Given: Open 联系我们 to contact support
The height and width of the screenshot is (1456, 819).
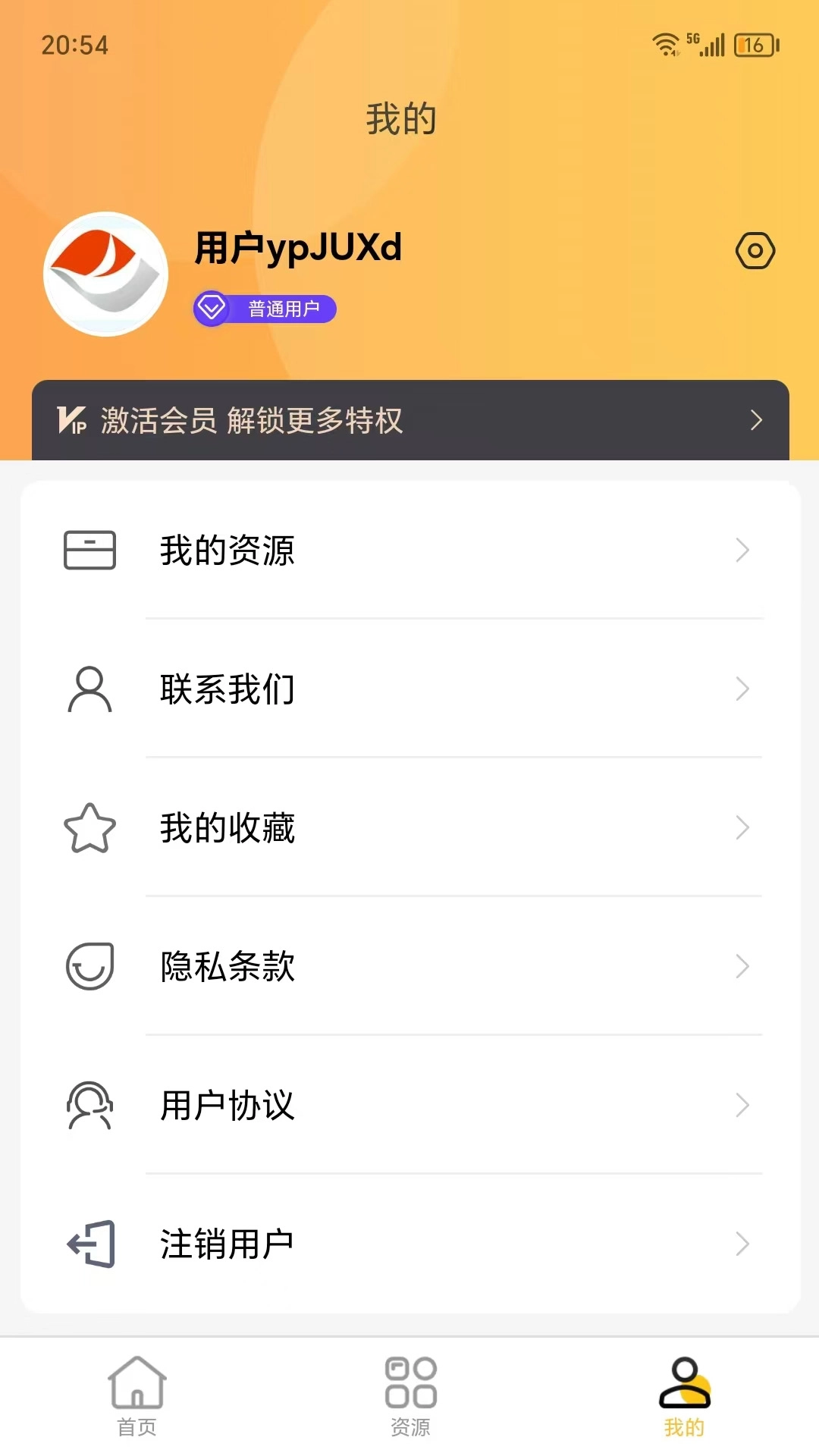Looking at the screenshot, I should click(x=227, y=689).
